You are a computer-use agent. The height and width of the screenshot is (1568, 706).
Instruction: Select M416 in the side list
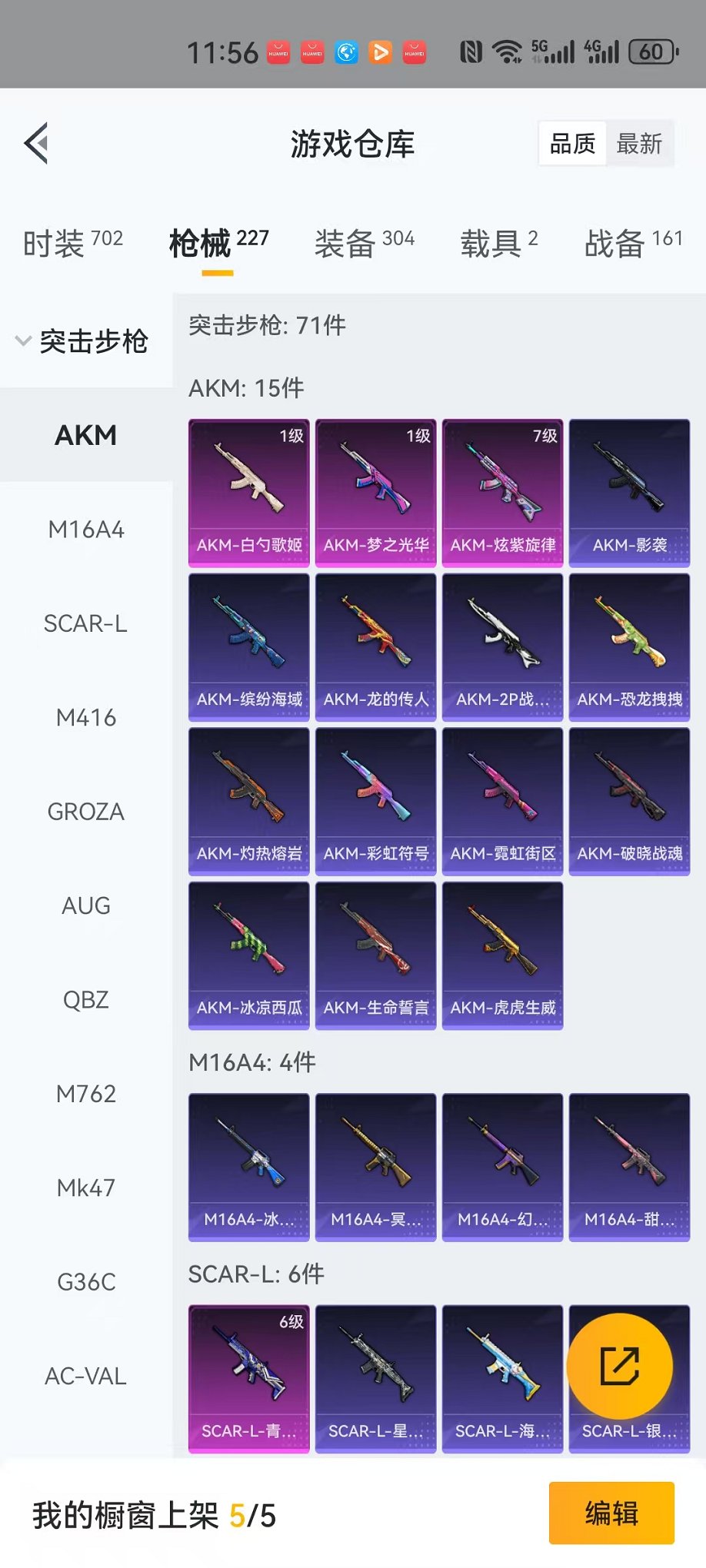click(x=86, y=718)
